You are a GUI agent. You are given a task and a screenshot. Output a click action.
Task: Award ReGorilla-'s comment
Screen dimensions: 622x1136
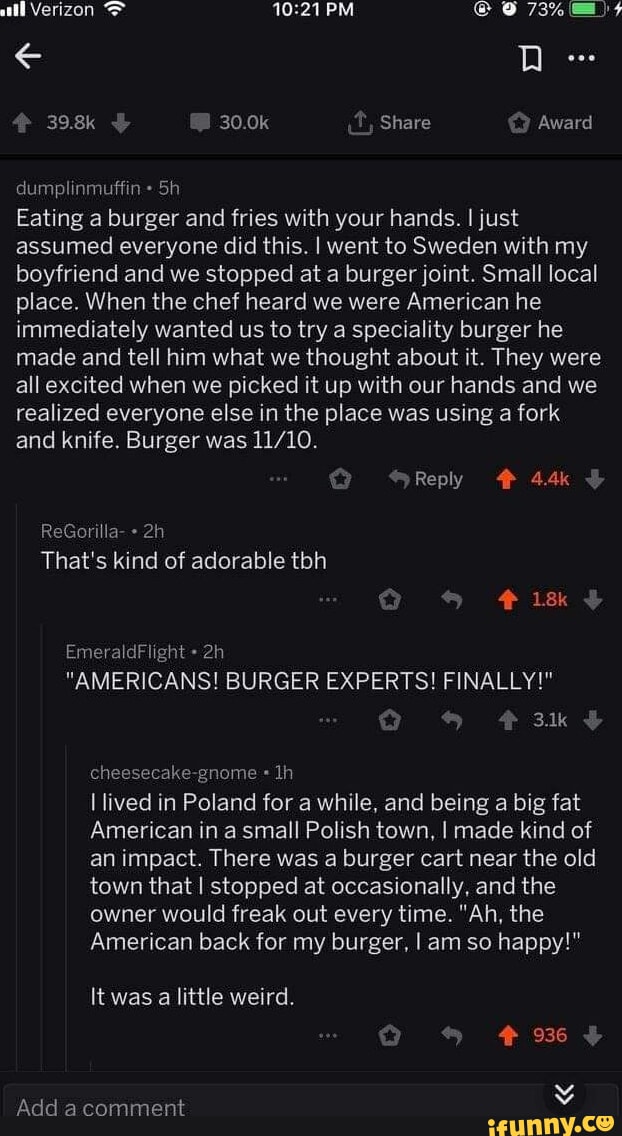coord(390,599)
